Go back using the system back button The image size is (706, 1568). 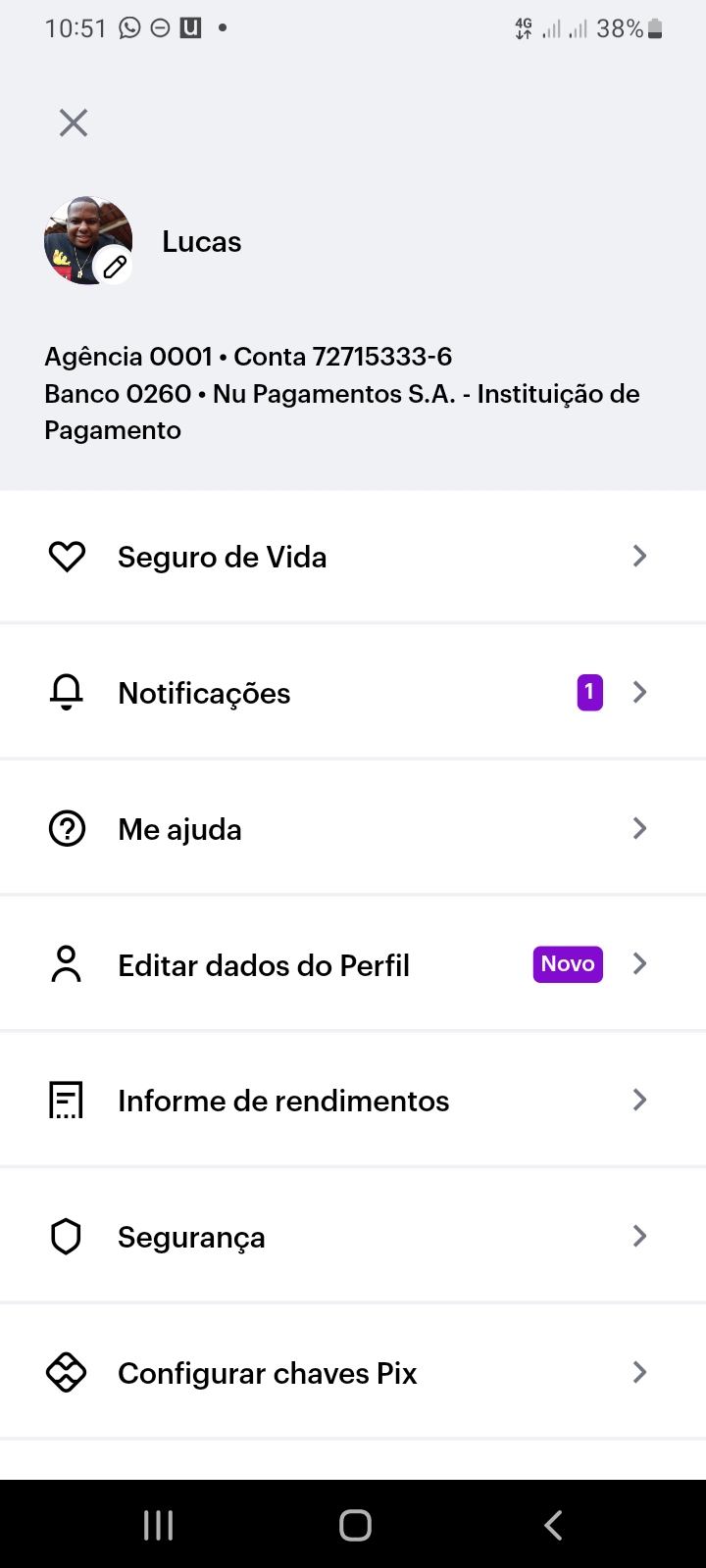pyautogui.click(x=553, y=1525)
